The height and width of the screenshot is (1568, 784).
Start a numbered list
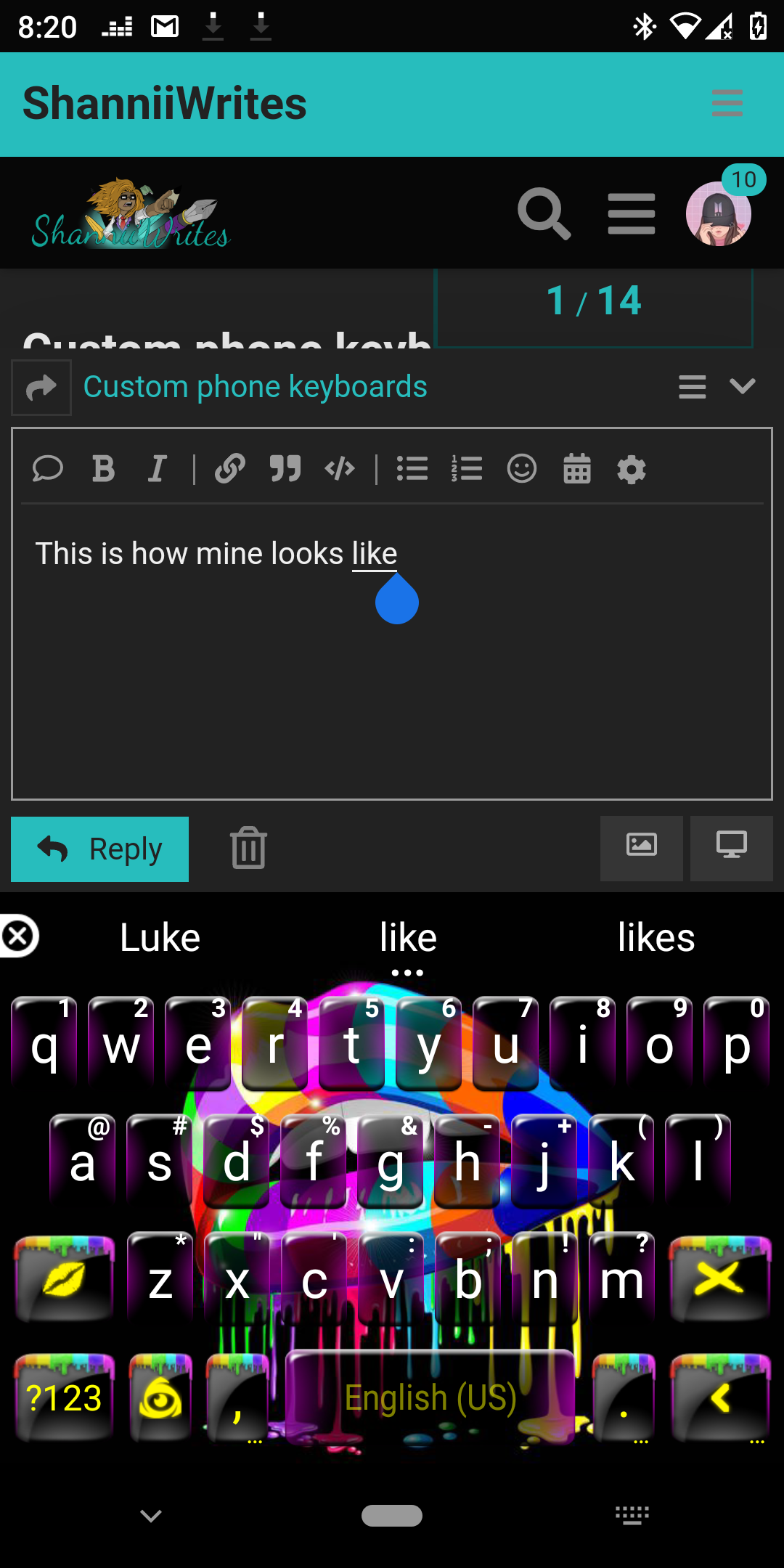pos(467,469)
